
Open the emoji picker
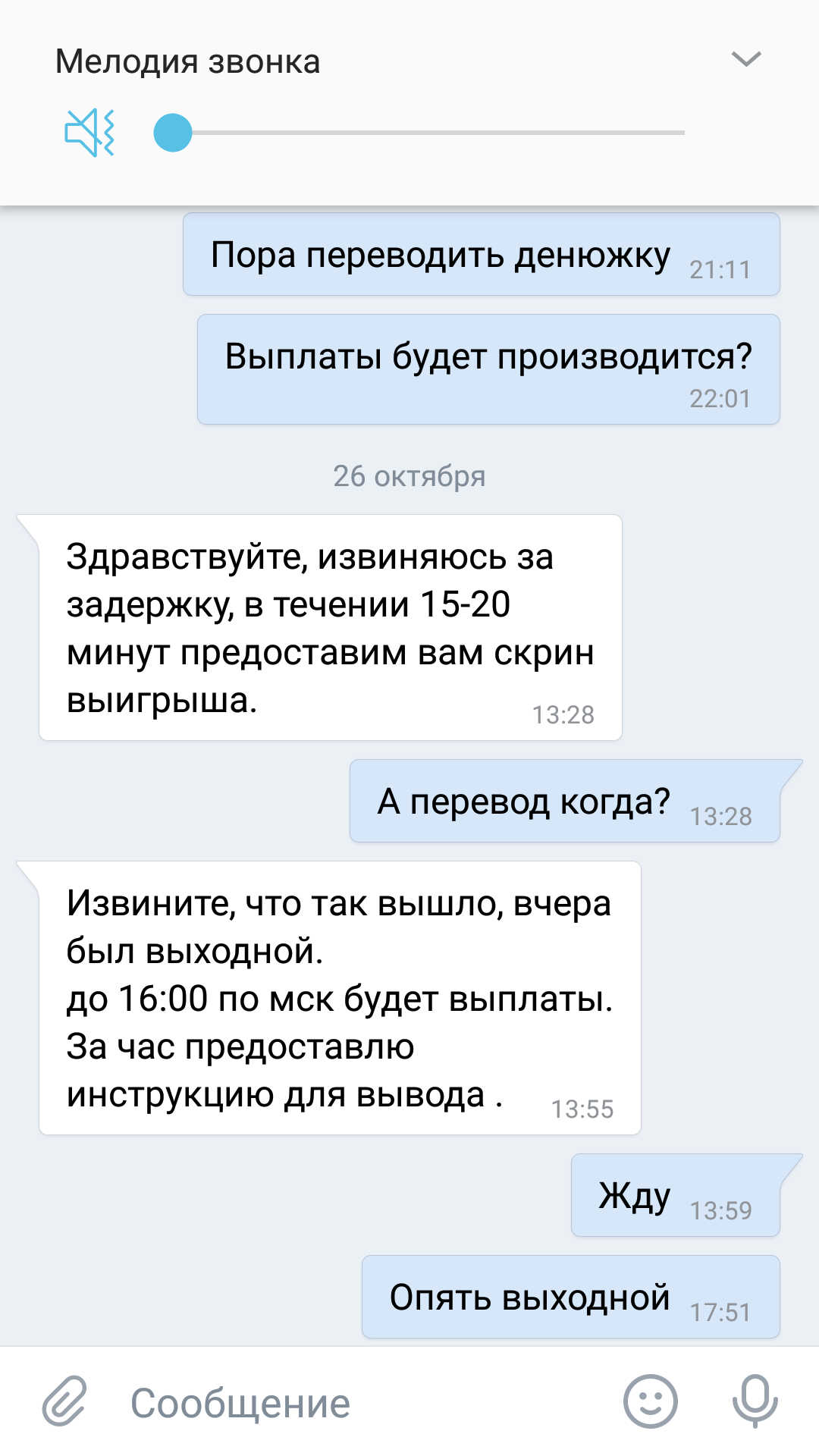tap(650, 1401)
